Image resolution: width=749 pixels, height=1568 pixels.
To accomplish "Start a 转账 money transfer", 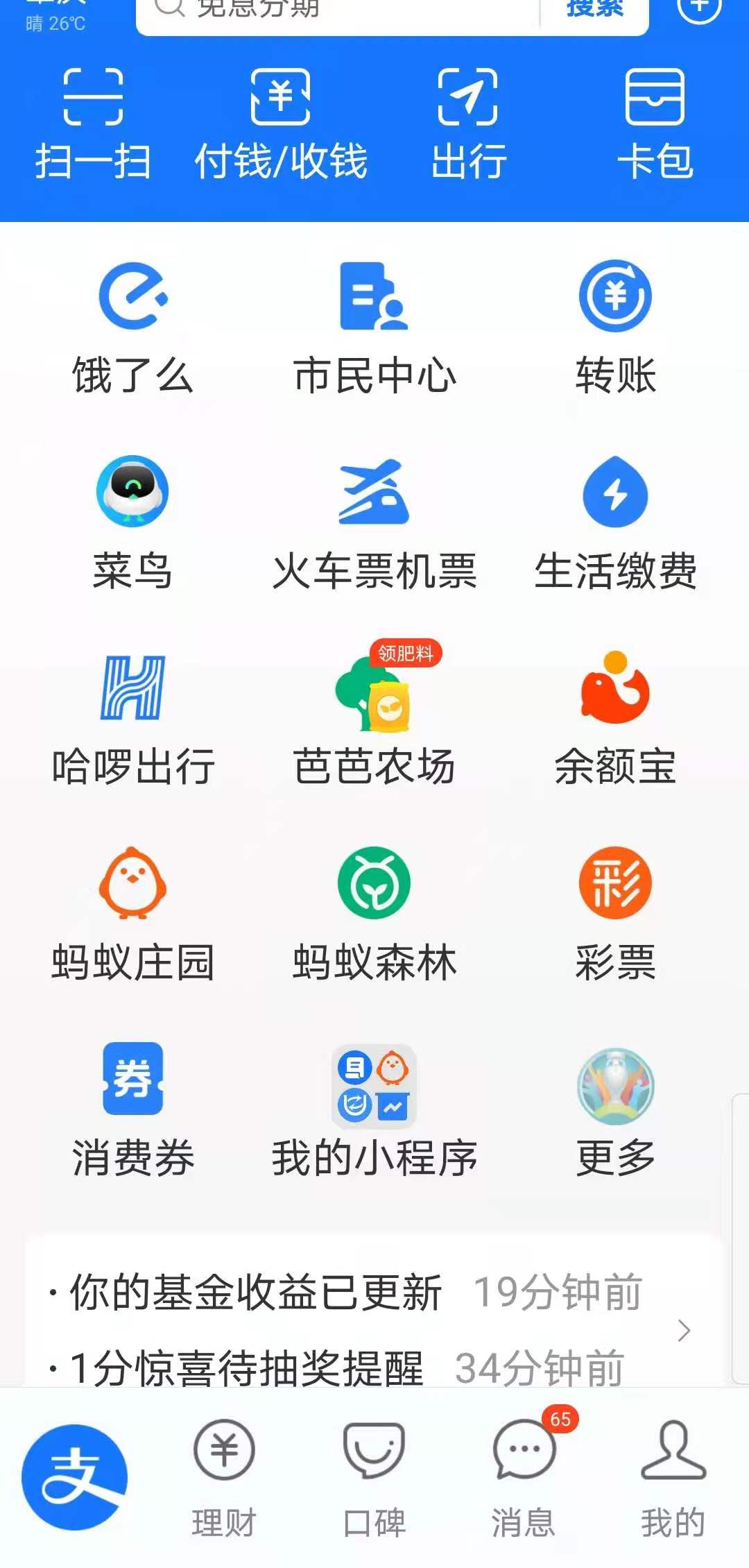I will (x=616, y=326).
